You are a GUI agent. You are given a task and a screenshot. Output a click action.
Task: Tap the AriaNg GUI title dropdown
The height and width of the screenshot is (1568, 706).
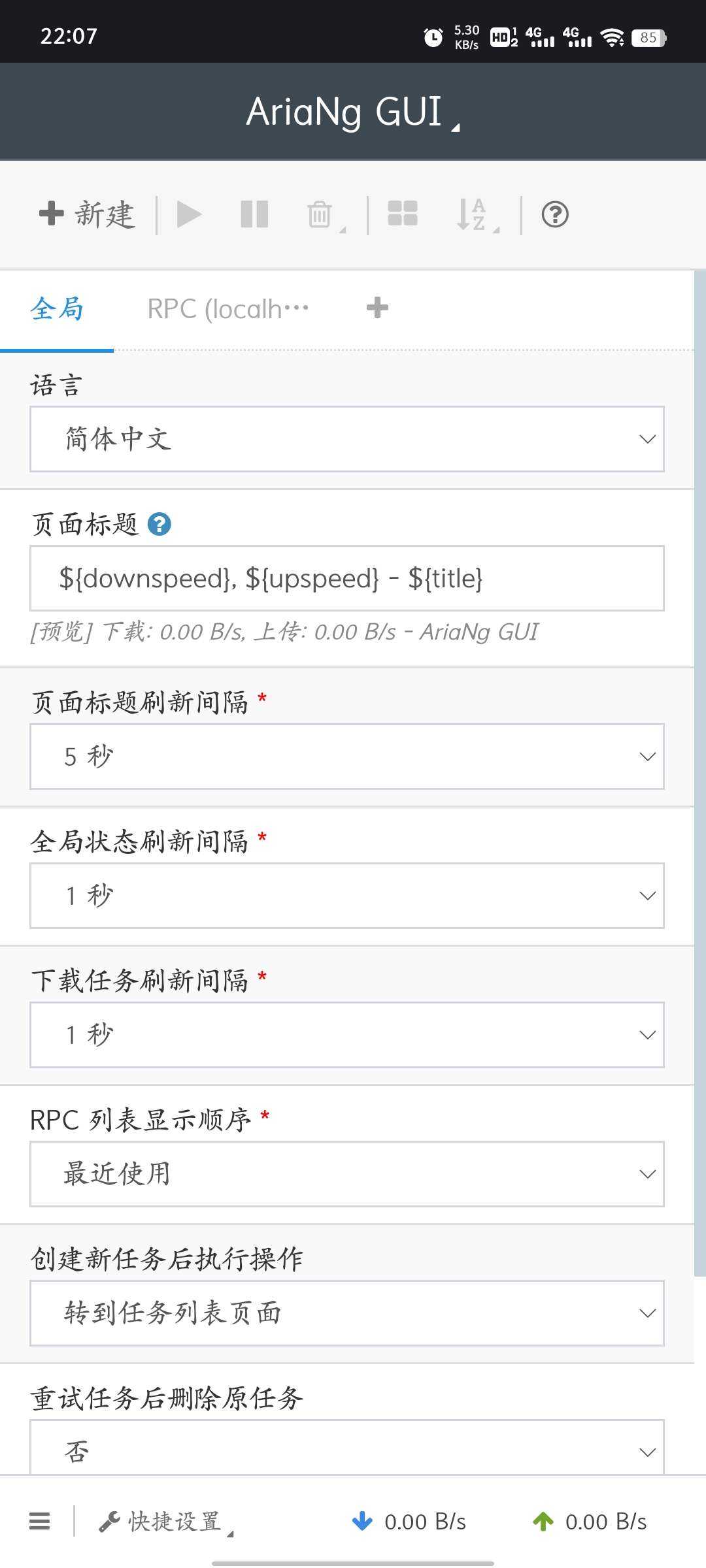[353, 112]
